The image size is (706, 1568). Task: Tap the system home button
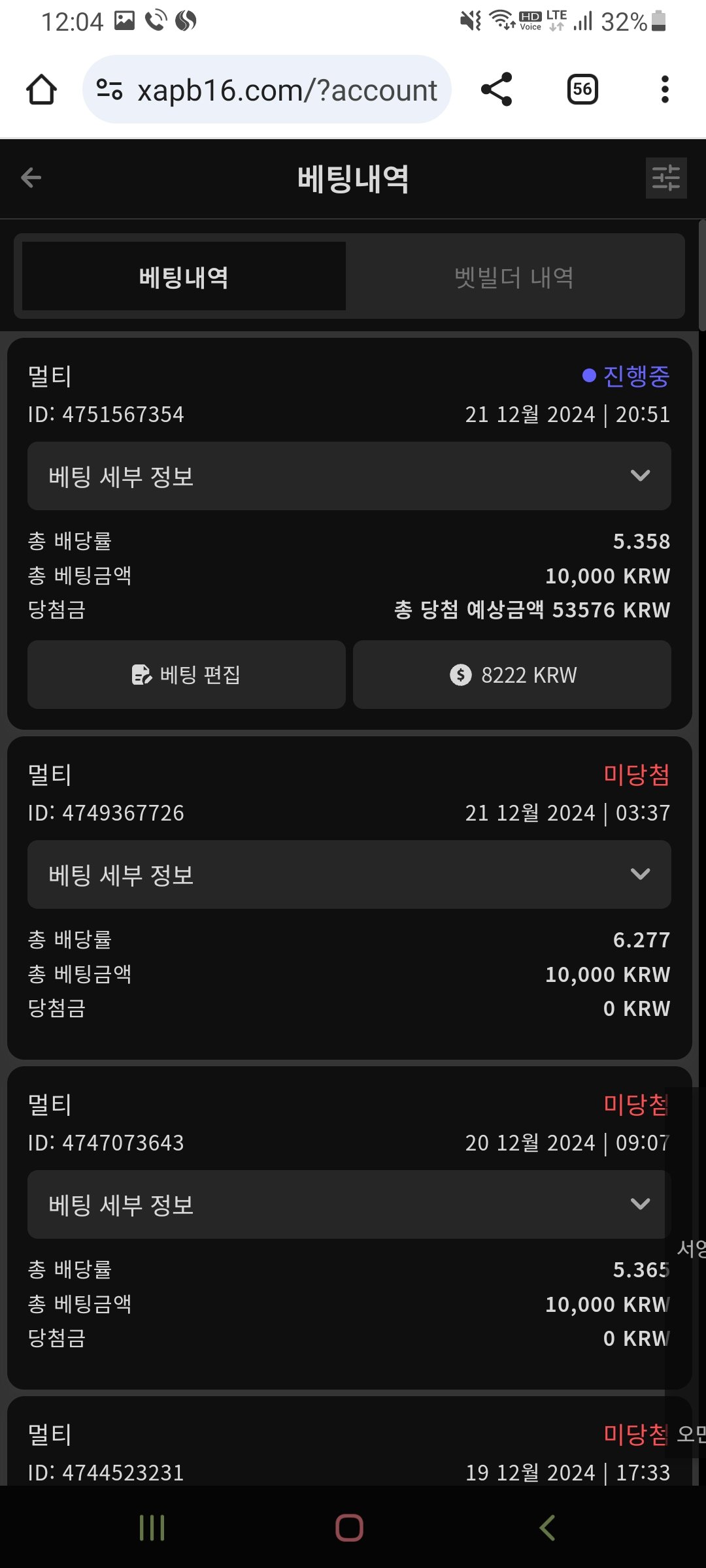[349, 1528]
